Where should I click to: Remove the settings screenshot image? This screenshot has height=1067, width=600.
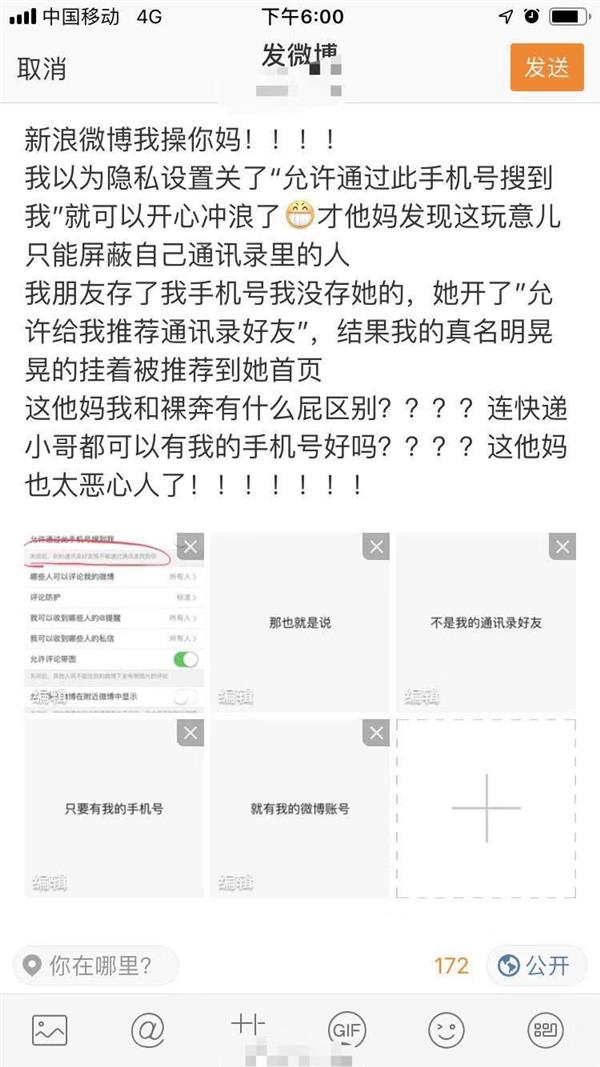pos(190,546)
